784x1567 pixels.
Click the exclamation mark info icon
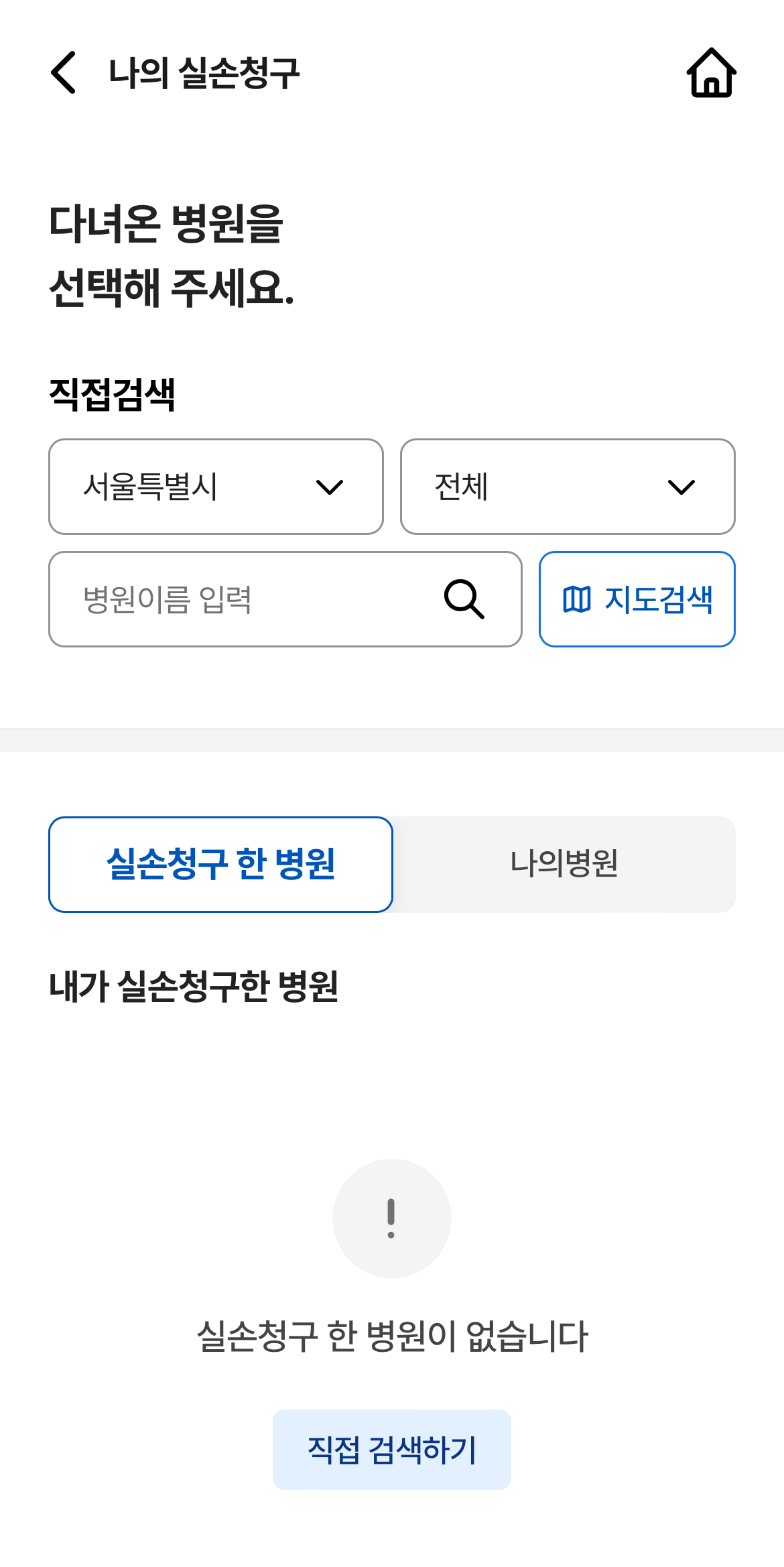pos(391,1218)
